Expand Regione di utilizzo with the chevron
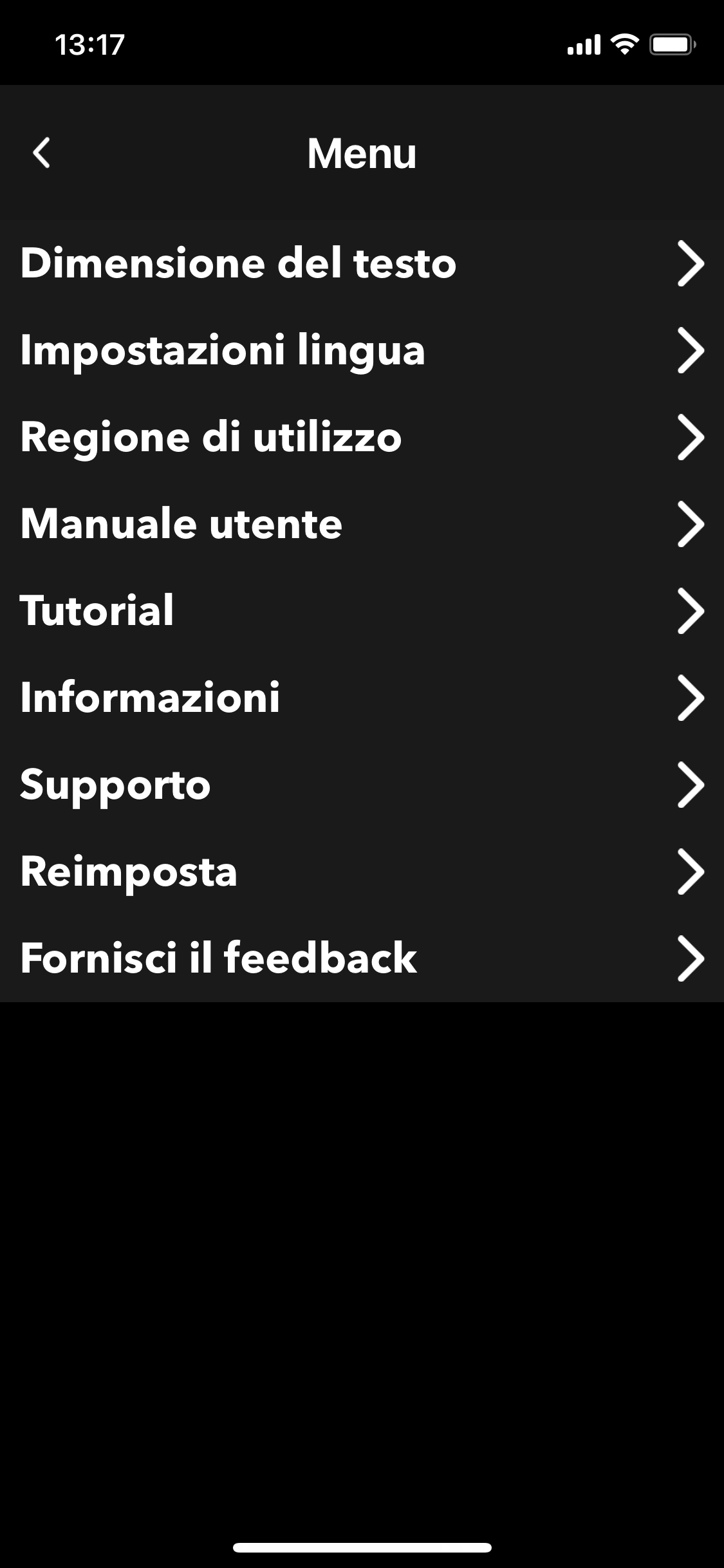 [x=689, y=436]
